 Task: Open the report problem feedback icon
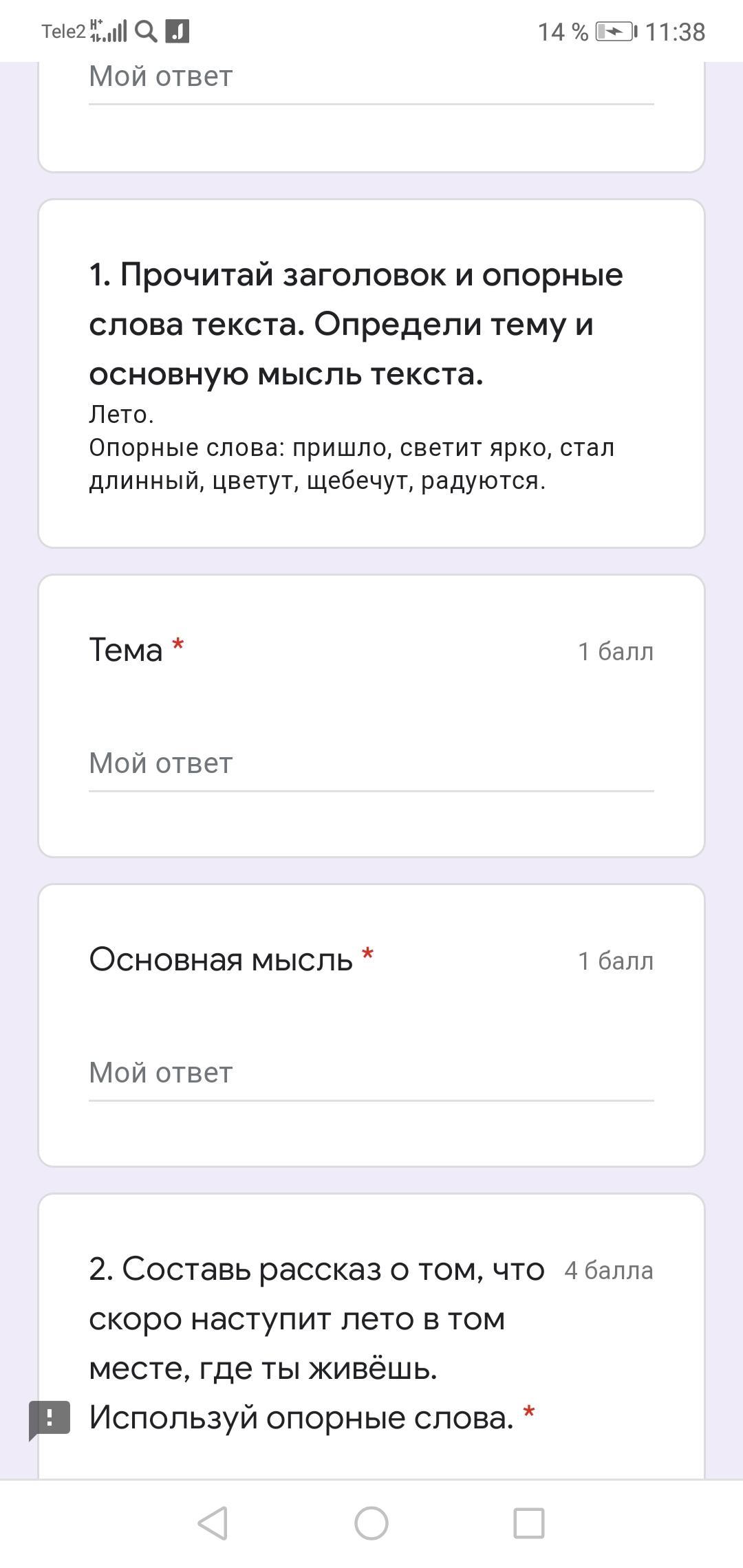point(50,1419)
